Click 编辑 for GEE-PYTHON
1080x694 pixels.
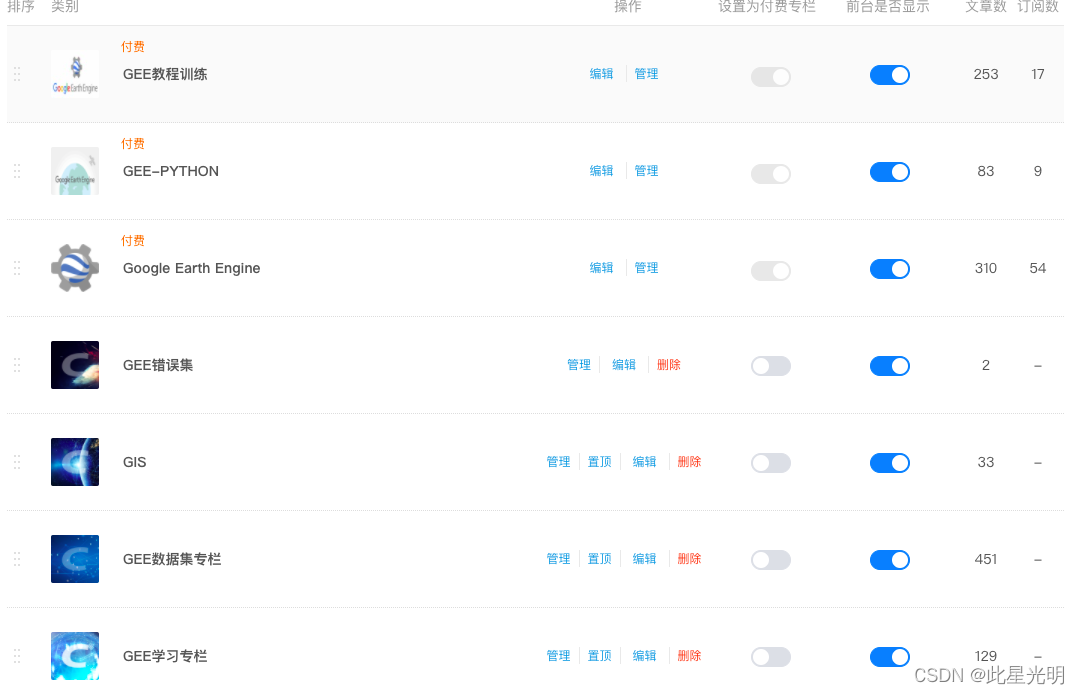click(601, 171)
